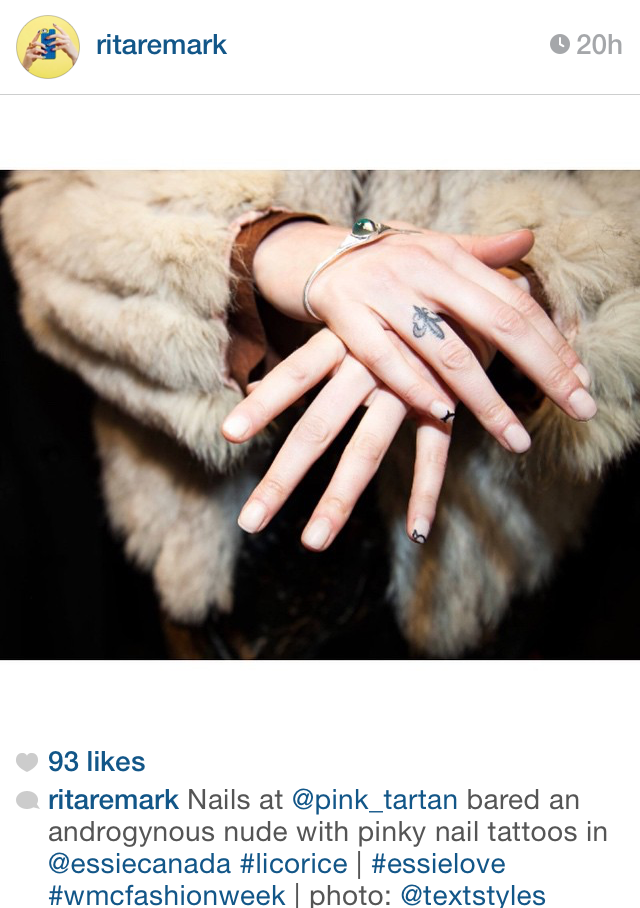Open ritaremark username in post header
The height and width of the screenshot is (908, 640).
click(x=161, y=45)
